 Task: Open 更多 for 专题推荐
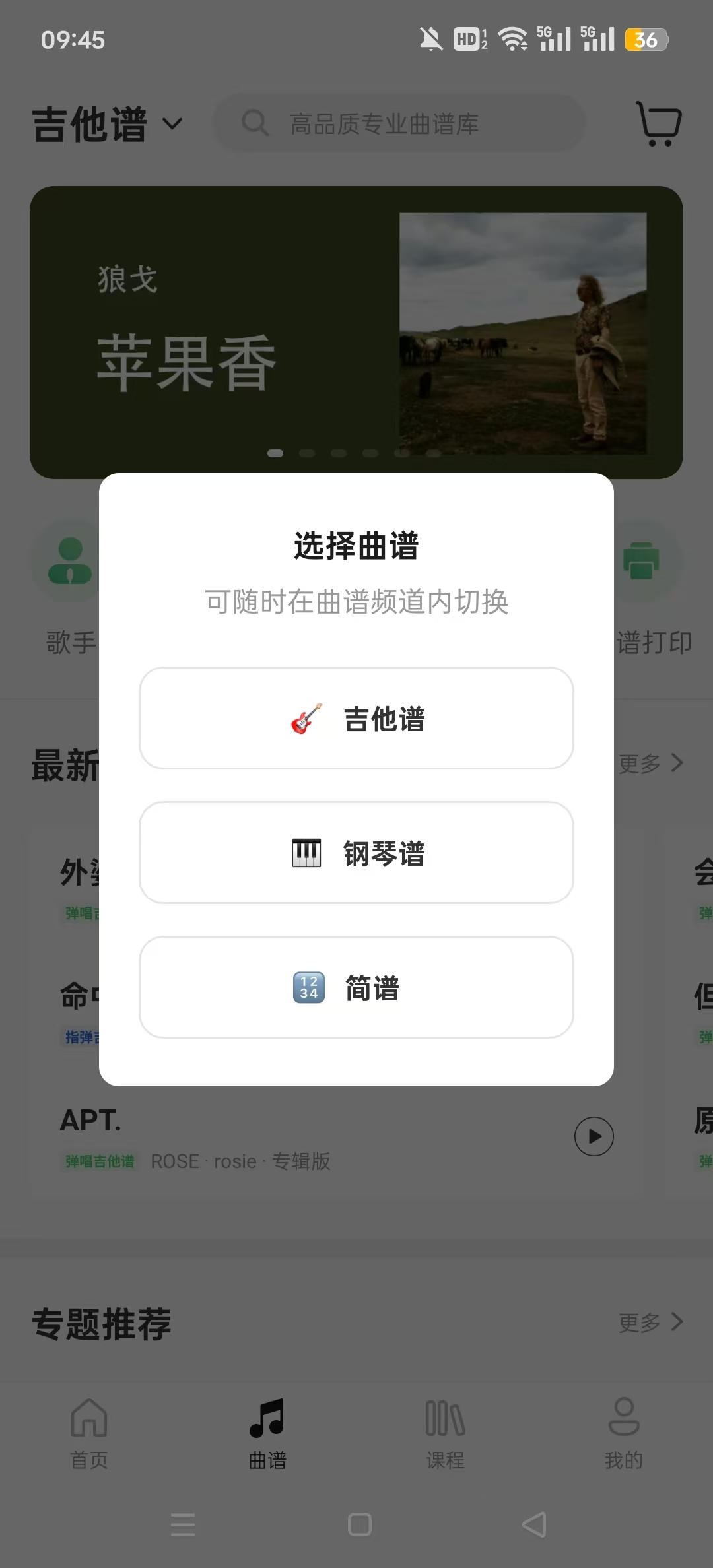(650, 1322)
